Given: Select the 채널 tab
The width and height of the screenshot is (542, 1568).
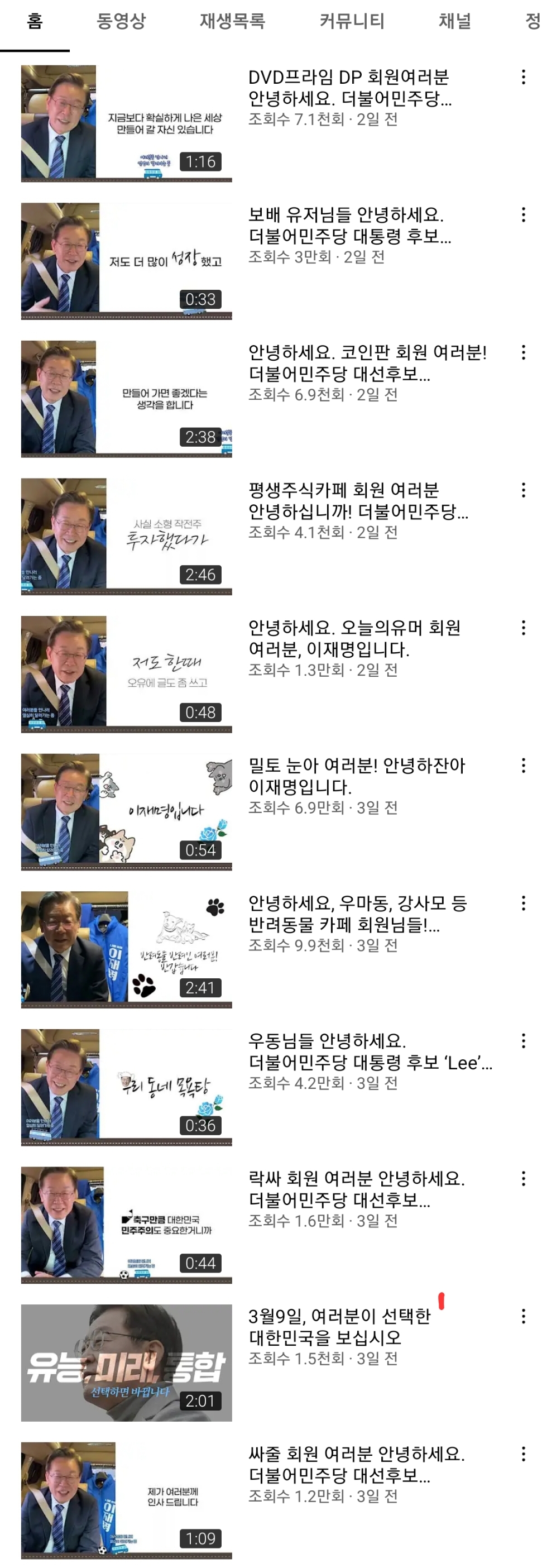Looking at the screenshot, I should point(455,22).
